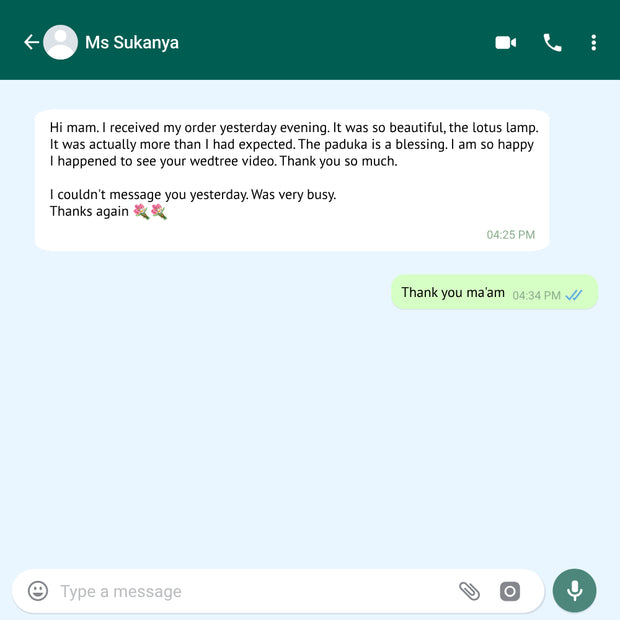Open the camera from the message bar
620x620 pixels.
(510, 591)
